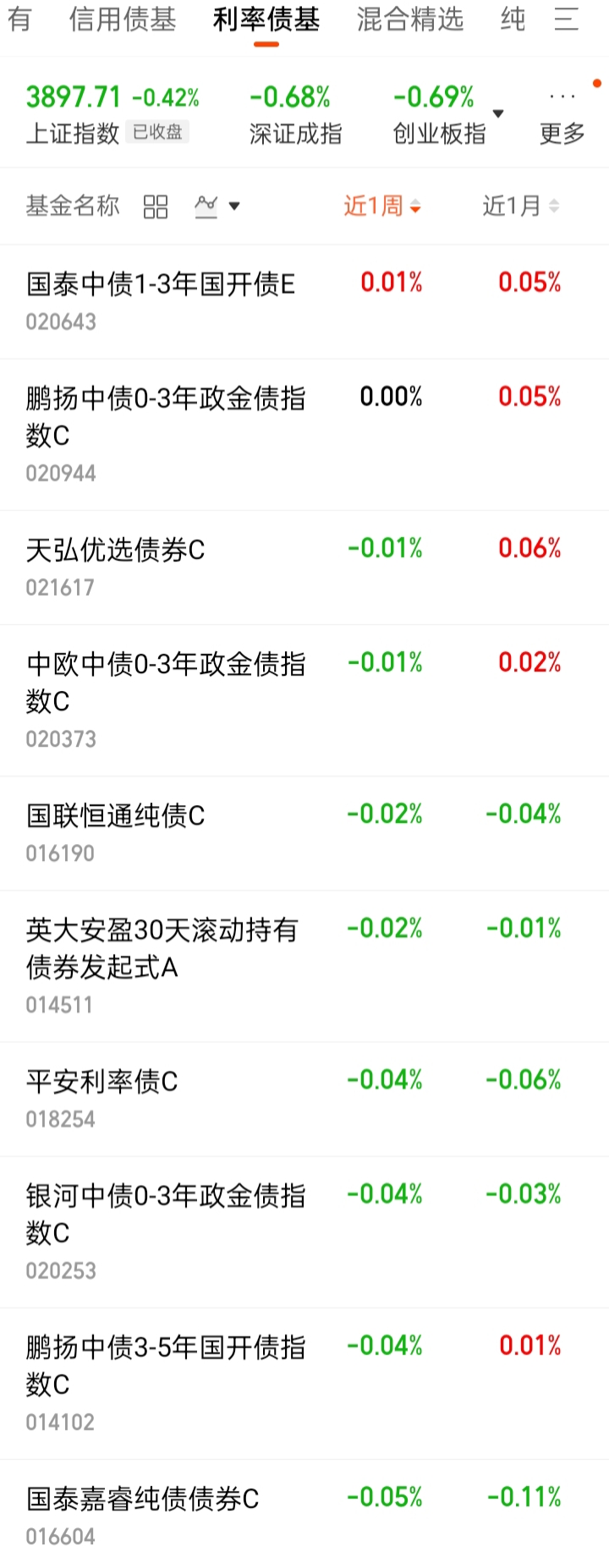
Task: Open fund 银河中债0-3年政金债指数C
Action: coord(304,1231)
